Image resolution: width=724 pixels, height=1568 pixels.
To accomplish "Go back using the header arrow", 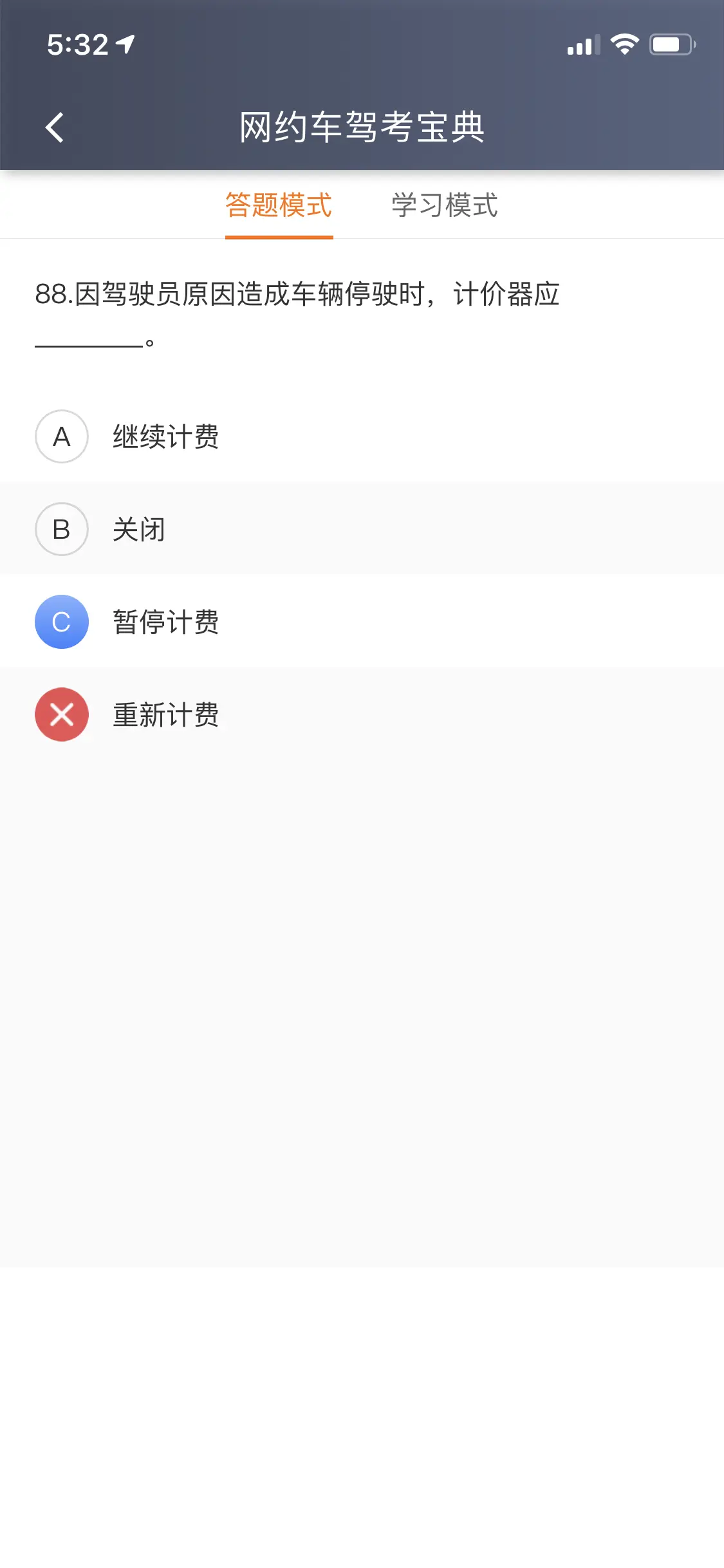I will 55,127.
